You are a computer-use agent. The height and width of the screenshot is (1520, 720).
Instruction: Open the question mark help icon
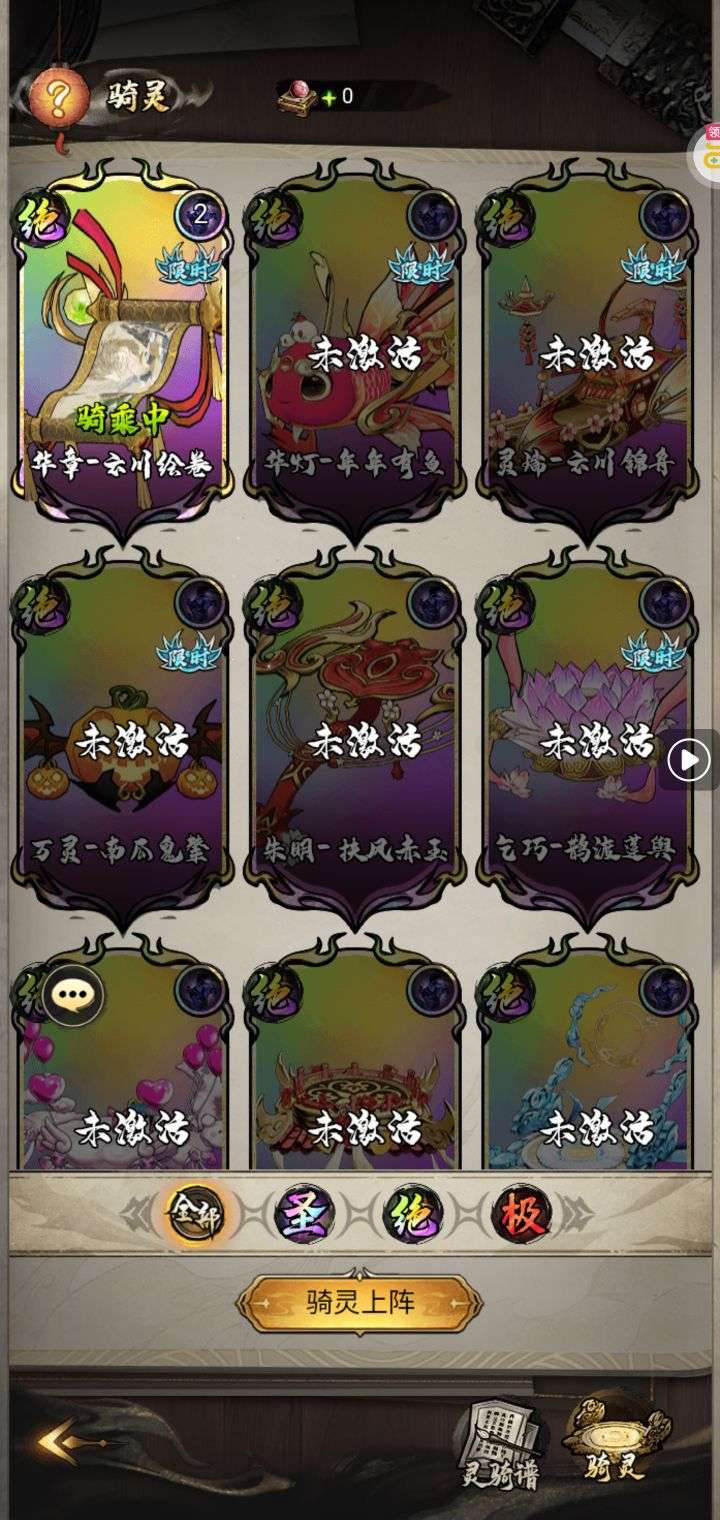(59, 97)
